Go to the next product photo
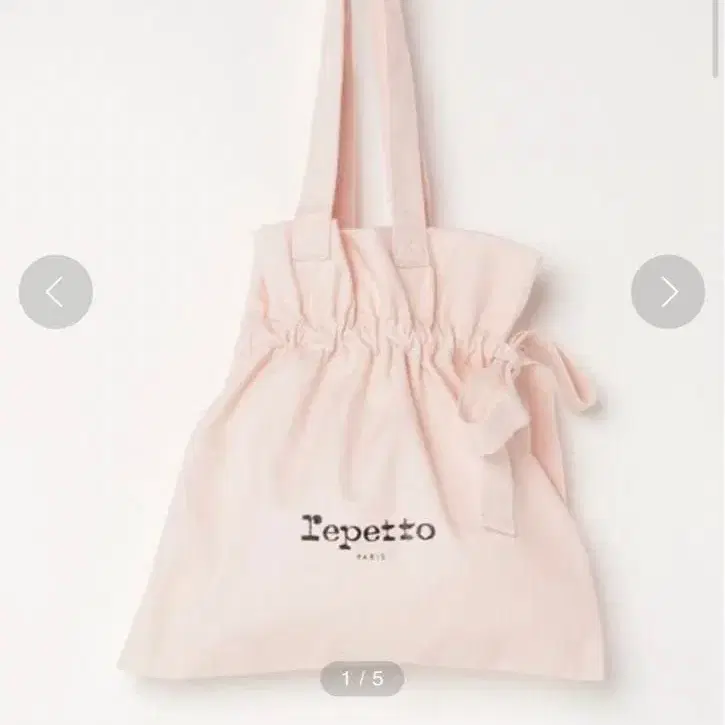This screenshot has height=725, width=725. coord(668,292)
